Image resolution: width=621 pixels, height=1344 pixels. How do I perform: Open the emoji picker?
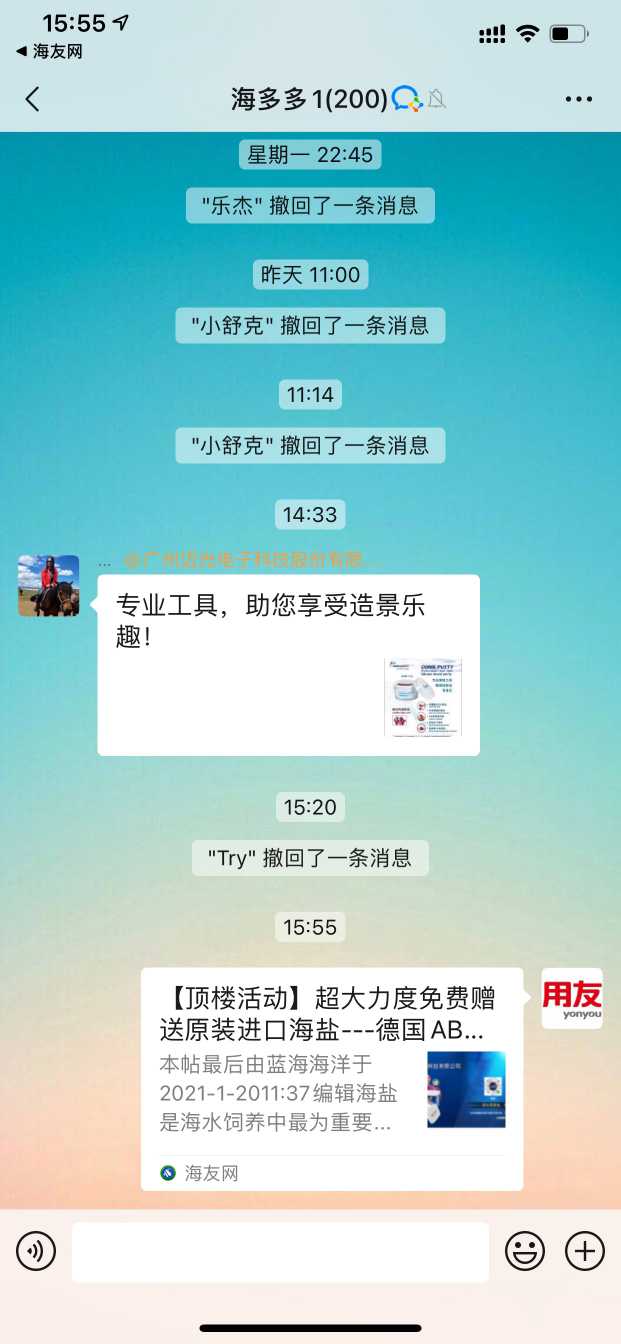[x=525, y=1251]
